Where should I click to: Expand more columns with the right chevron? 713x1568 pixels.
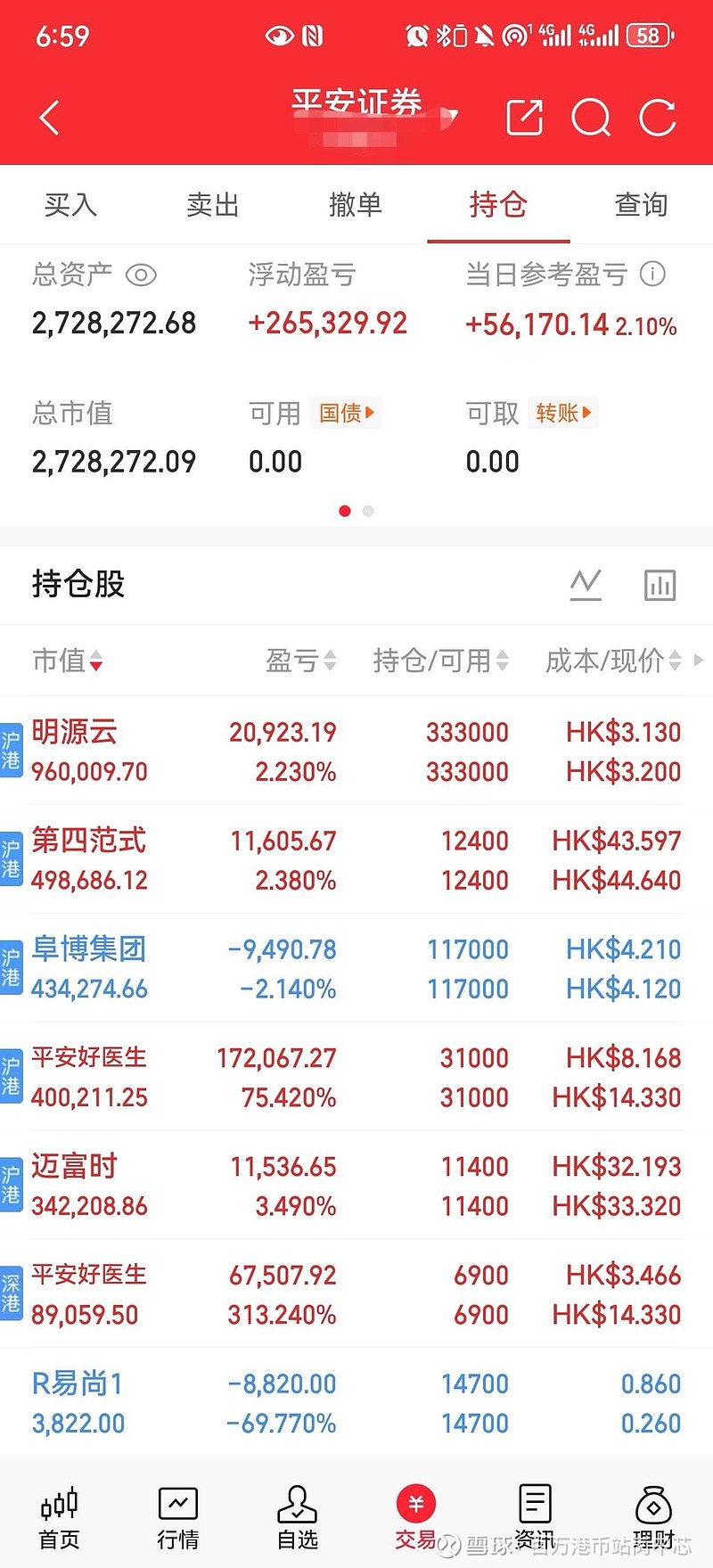(x=698, y=661)
